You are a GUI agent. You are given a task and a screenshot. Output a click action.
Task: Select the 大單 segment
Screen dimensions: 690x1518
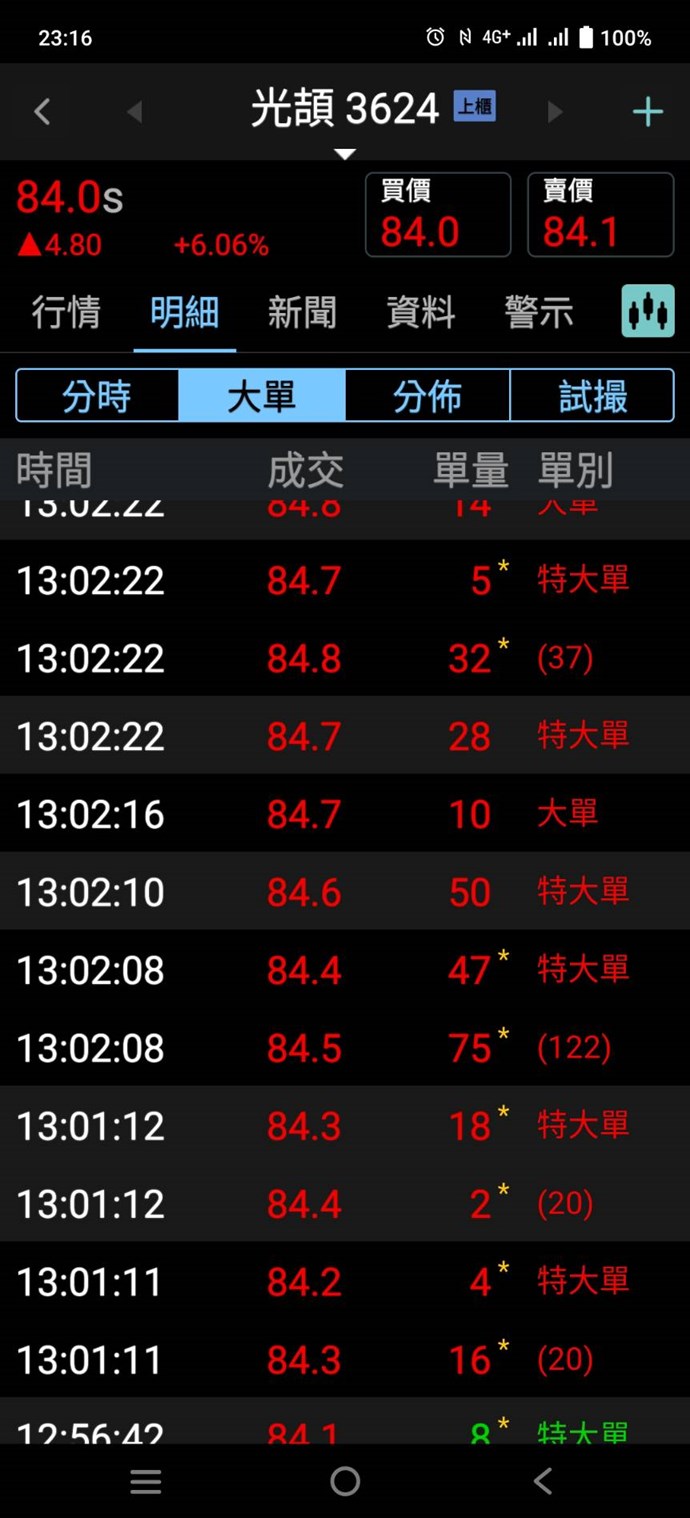coord(262,396)
